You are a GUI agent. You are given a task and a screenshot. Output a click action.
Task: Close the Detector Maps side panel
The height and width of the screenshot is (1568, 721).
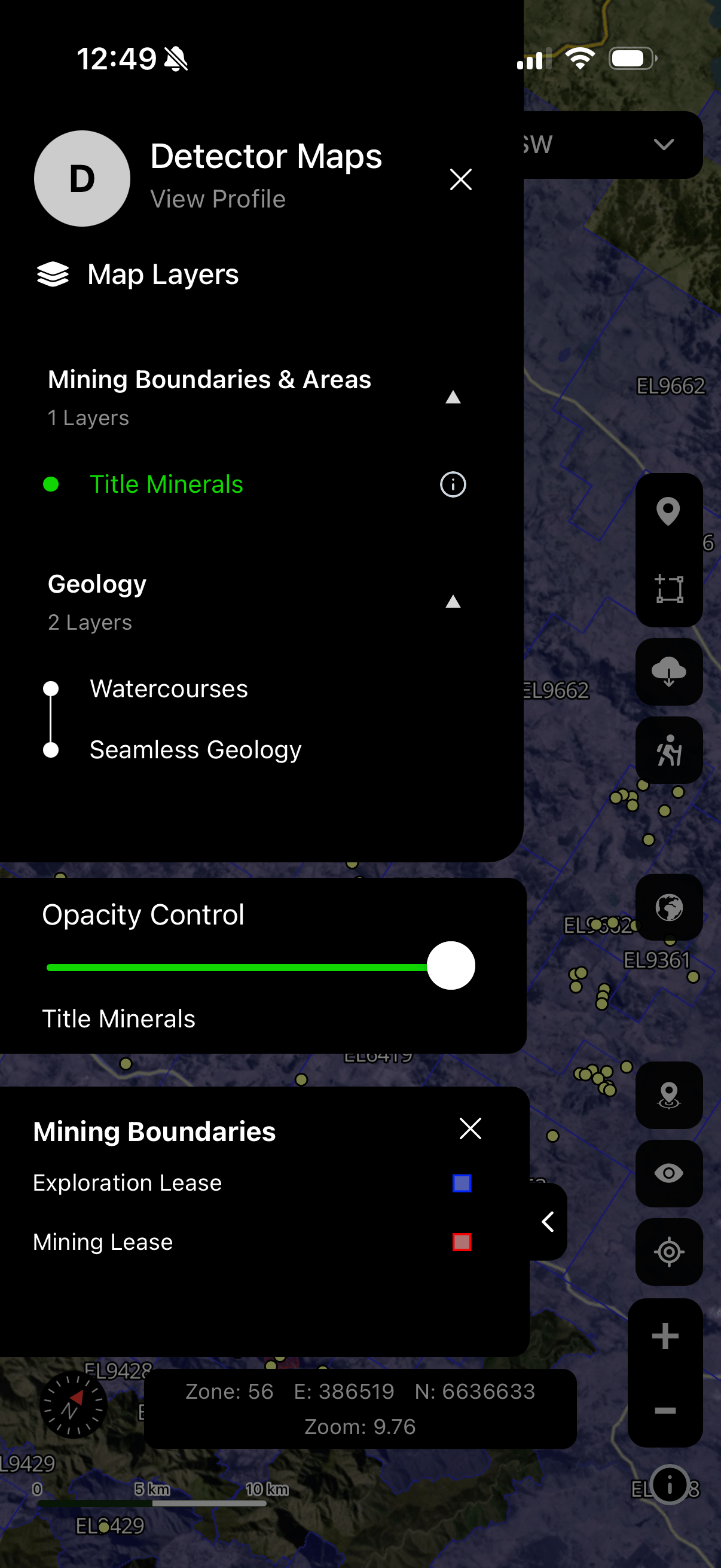(x=460, y=179)
